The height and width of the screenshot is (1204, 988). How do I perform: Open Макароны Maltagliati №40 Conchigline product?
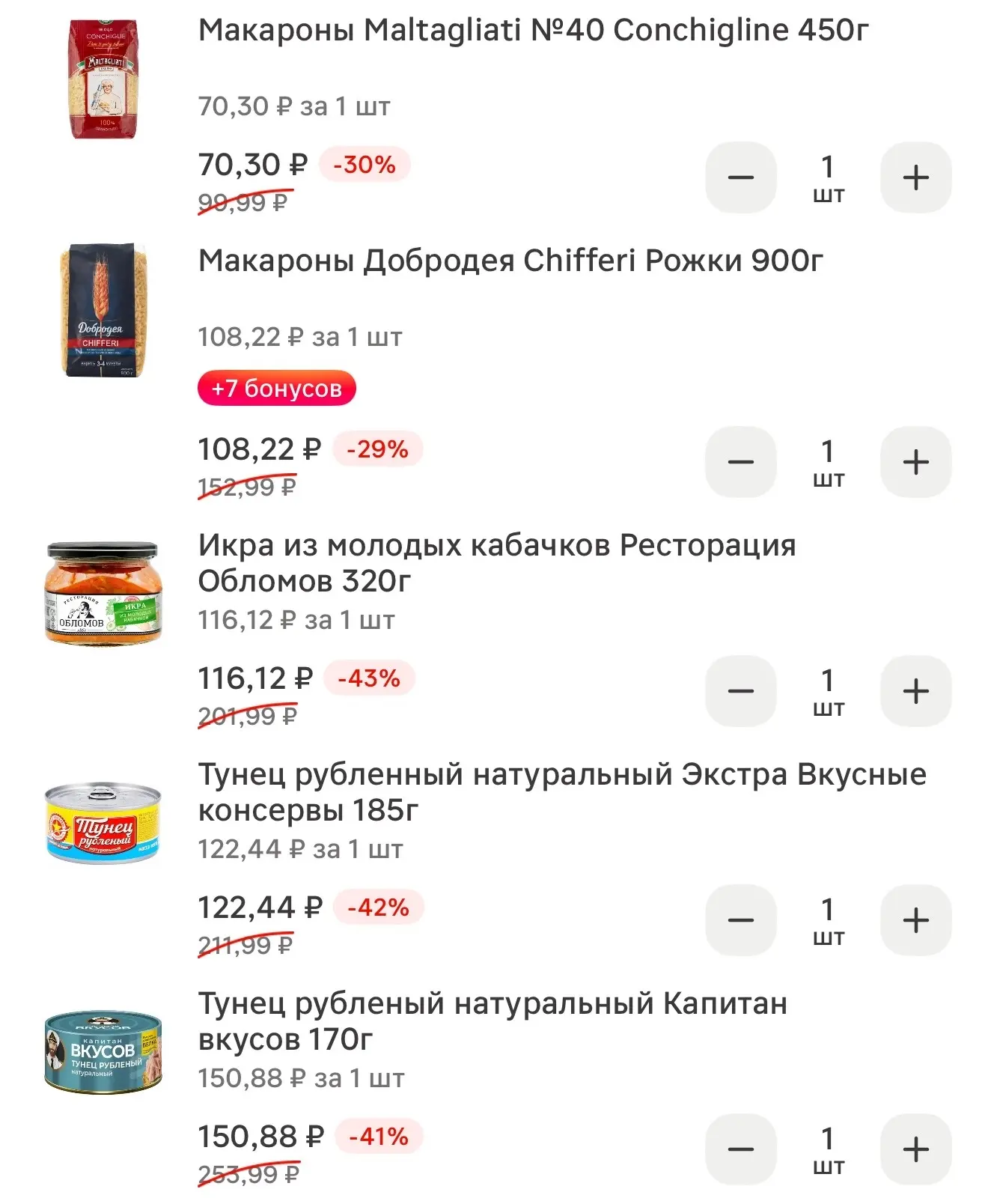(x=534, y=31)
